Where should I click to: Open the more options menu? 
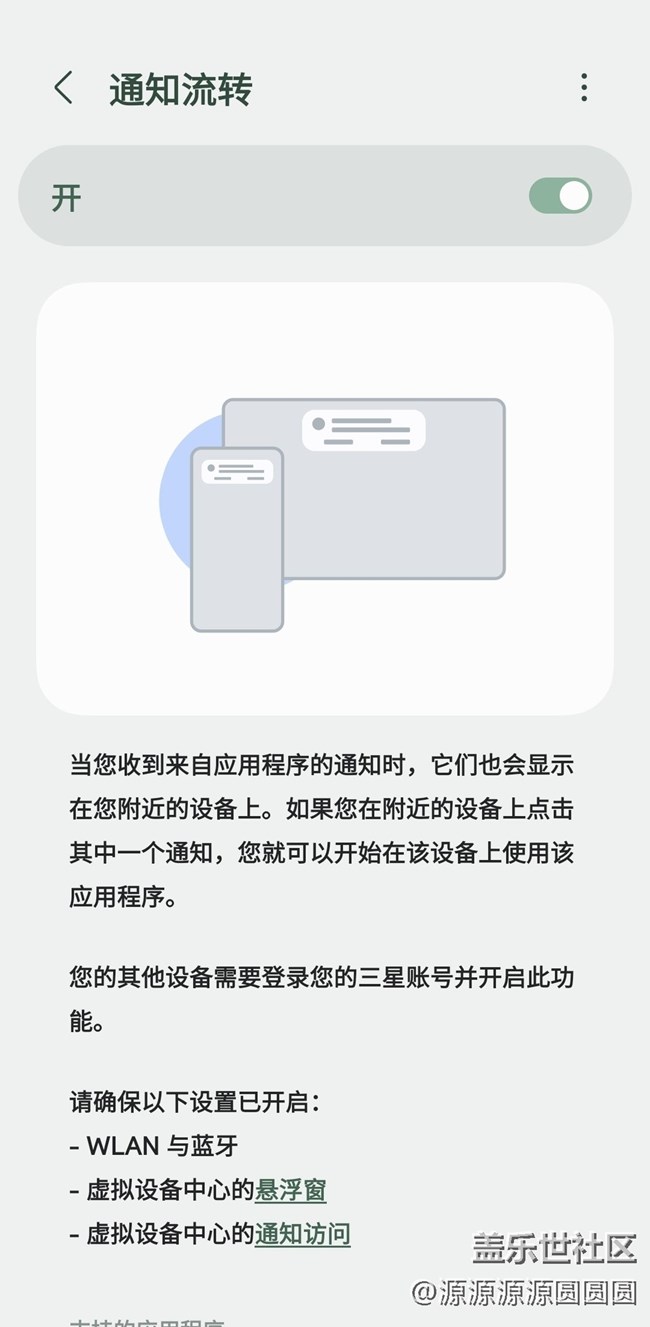[x=584, y=88]
